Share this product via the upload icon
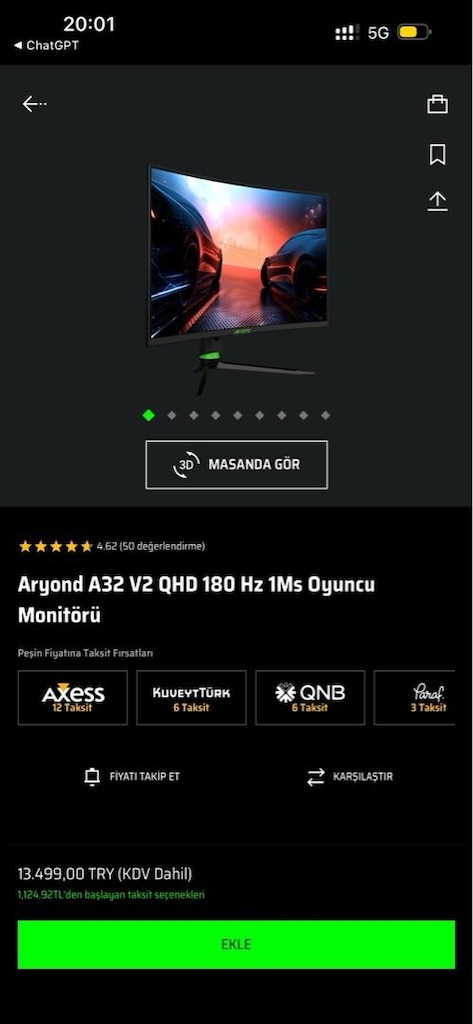The height and width of the screenshot is (1024, 473). [x=437, y=200]
